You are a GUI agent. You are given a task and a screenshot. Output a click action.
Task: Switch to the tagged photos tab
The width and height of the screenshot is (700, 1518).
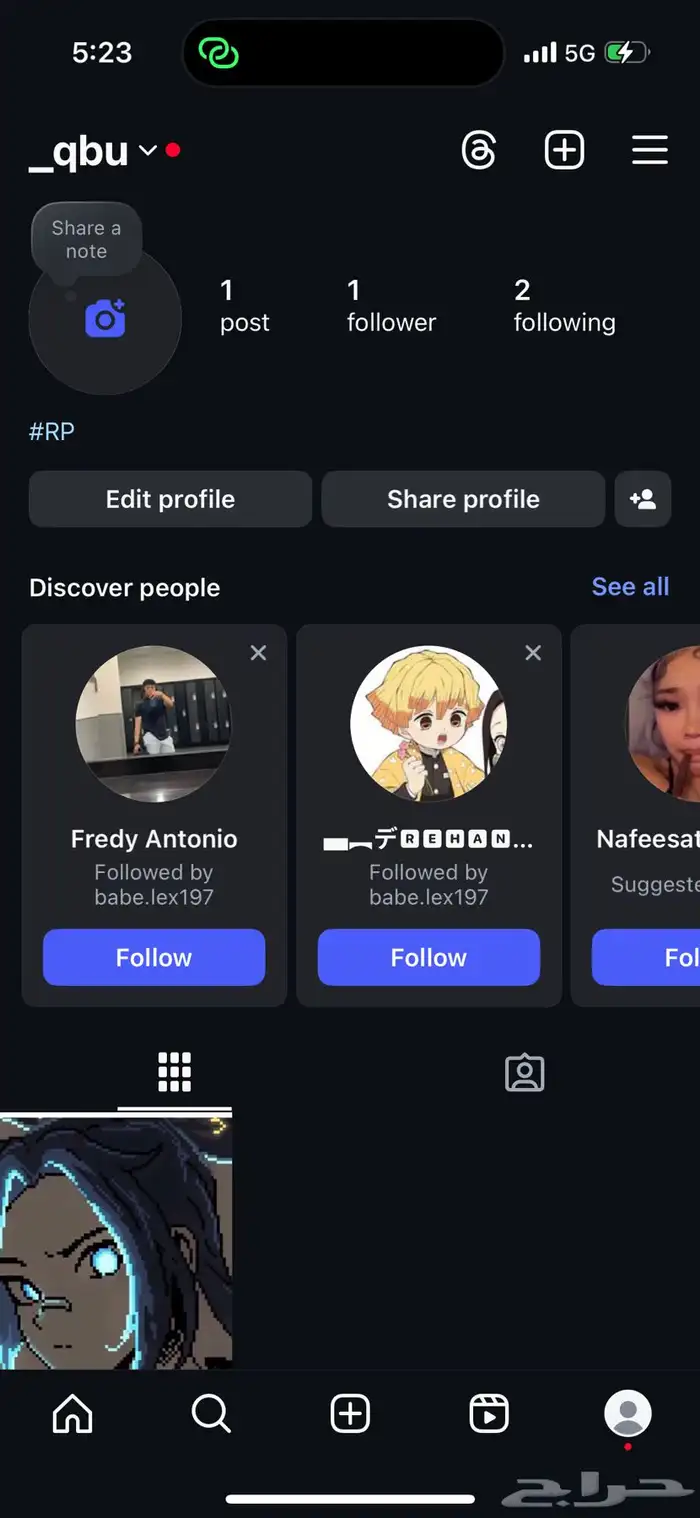(524, 1073)
